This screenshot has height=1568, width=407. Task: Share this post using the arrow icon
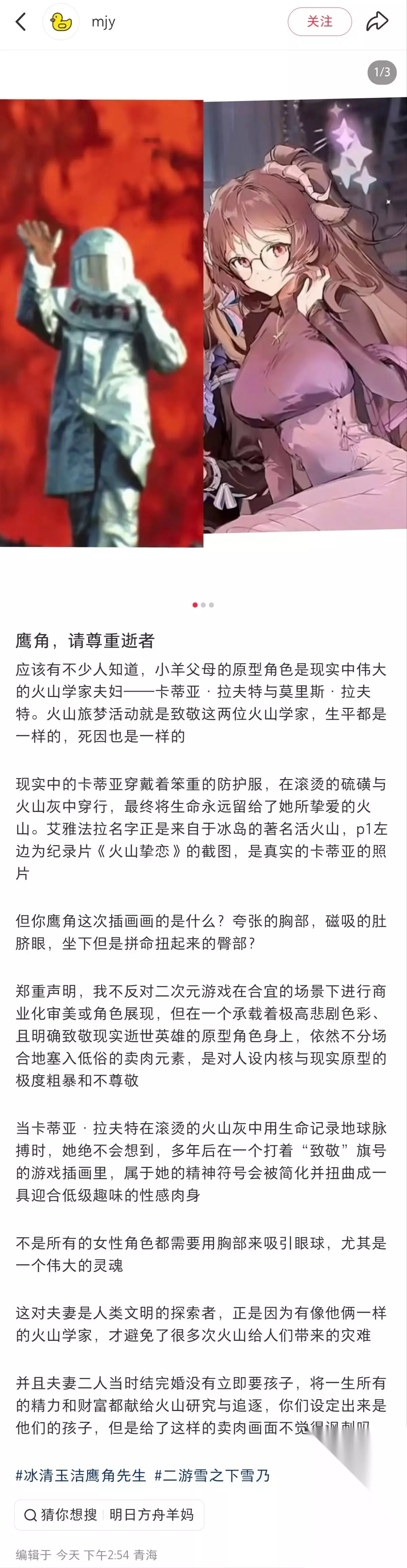[377, 22]
